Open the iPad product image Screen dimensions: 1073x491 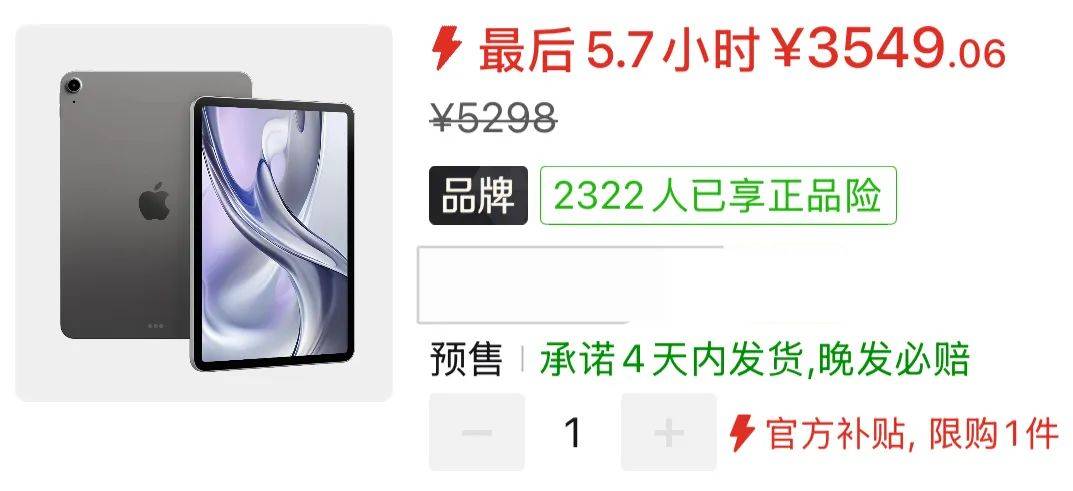[204, 213]
